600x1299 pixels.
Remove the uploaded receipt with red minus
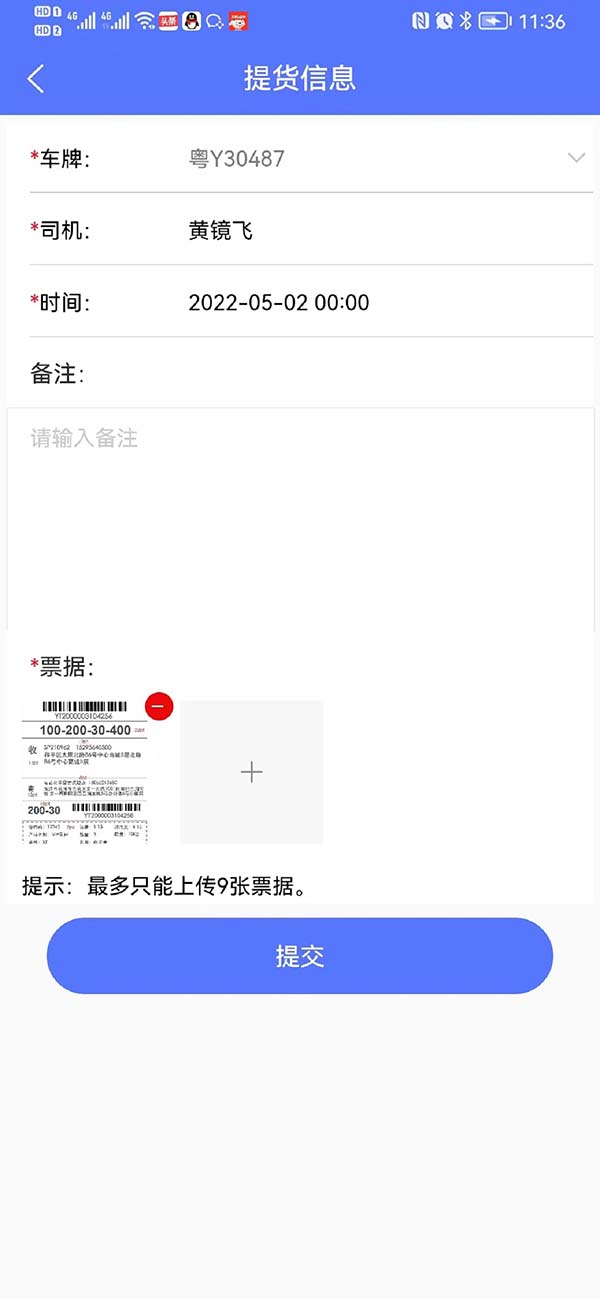[158, 706]
